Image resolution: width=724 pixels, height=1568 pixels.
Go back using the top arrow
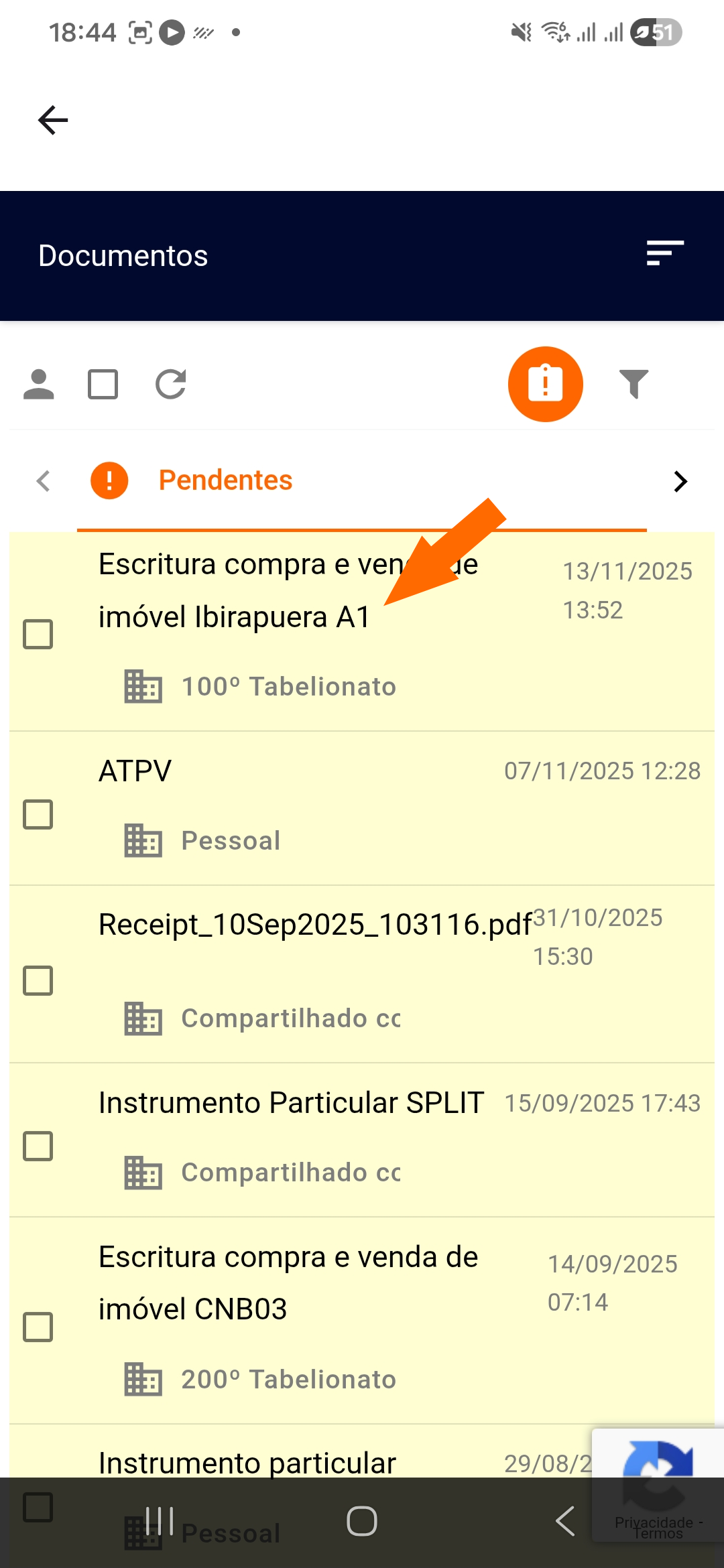tap(53, 121)
